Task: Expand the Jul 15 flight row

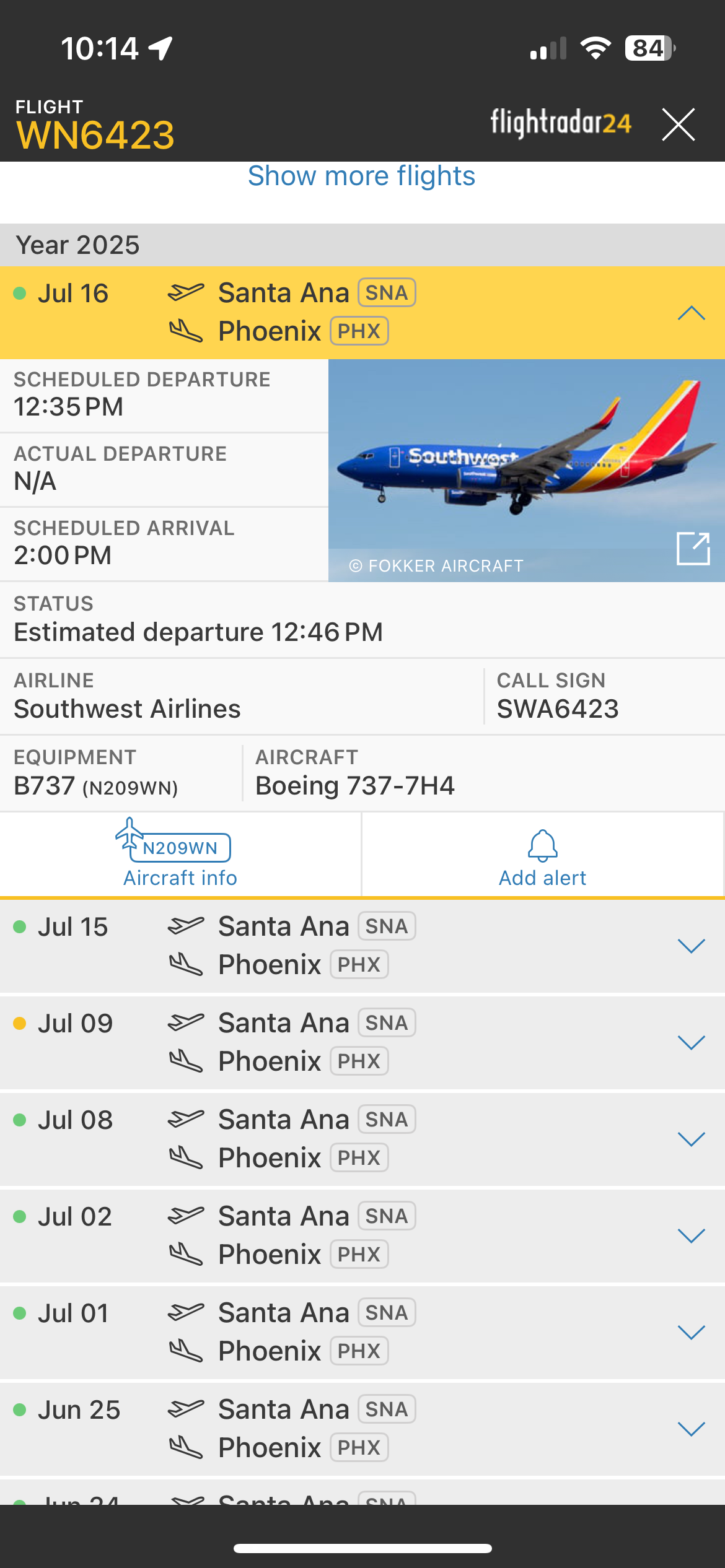Action: point(691,946)
